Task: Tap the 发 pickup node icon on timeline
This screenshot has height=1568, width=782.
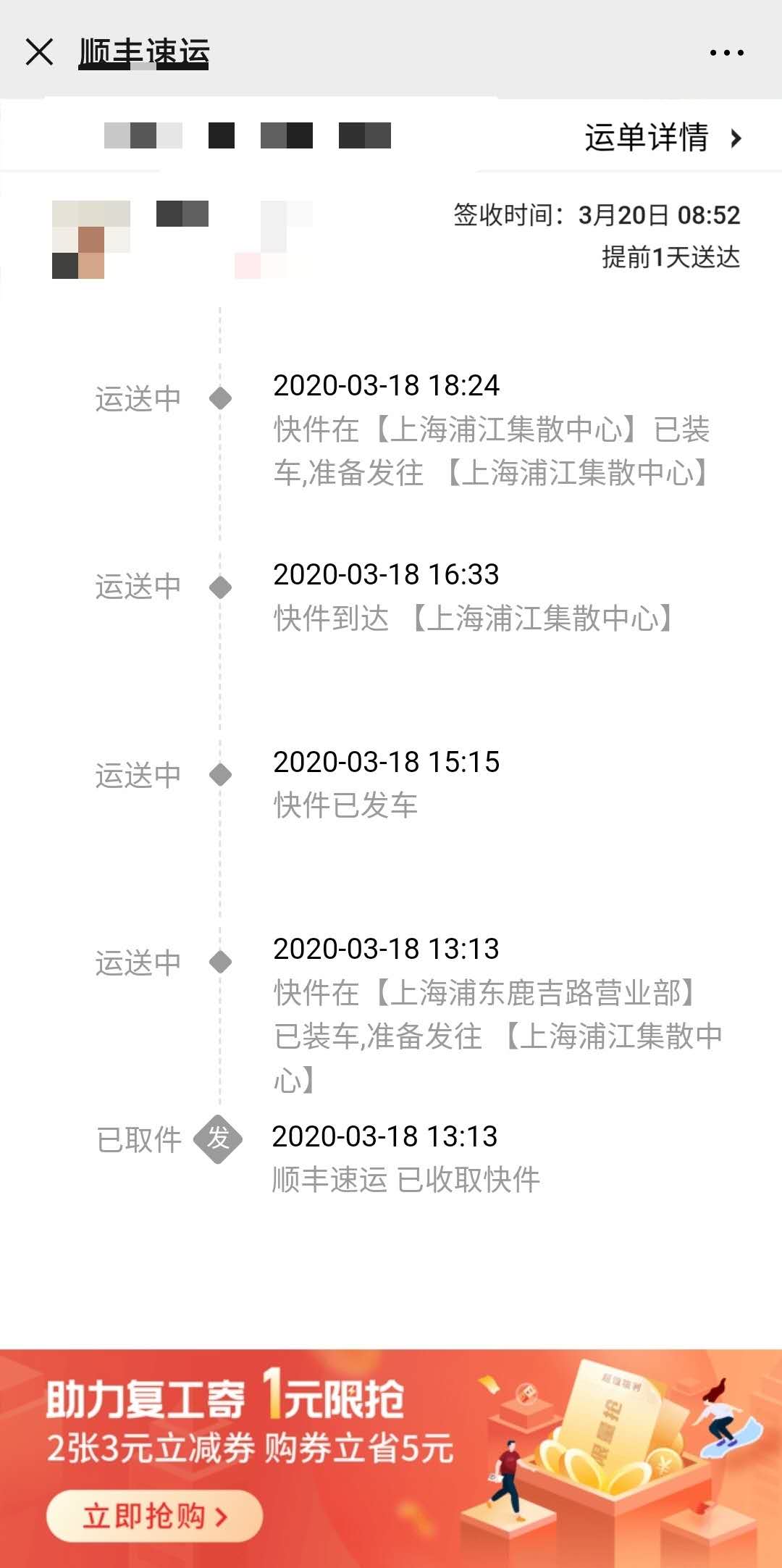Action: 219,1137
